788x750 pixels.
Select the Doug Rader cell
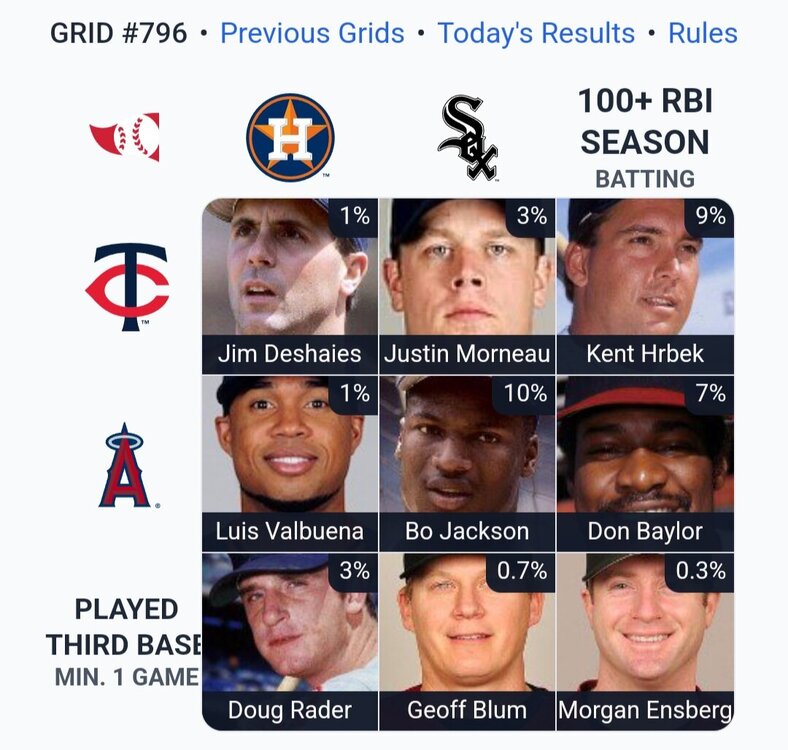pyautogui.click(x=290, y=641)
